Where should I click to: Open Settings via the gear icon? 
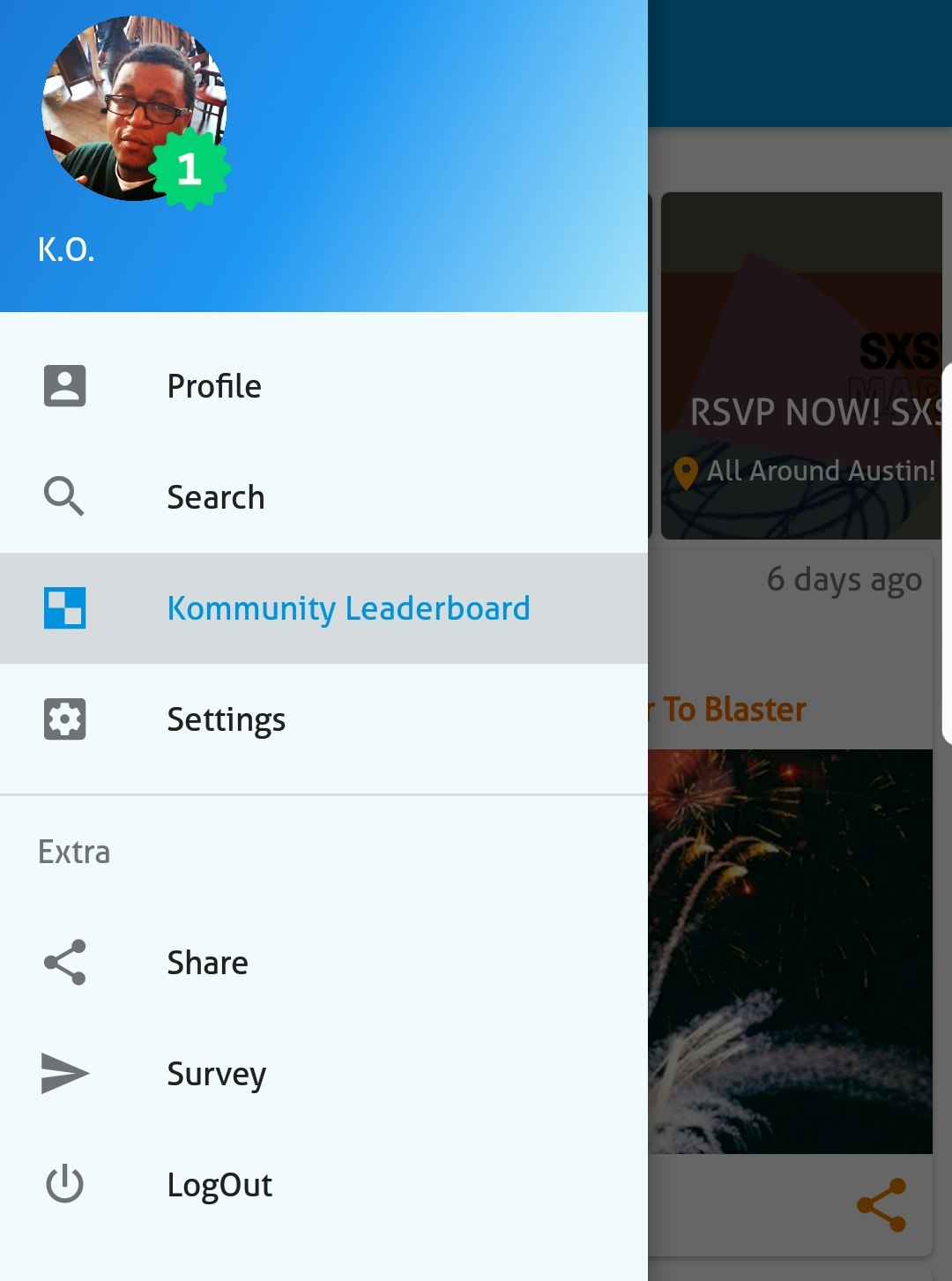point(63,719)
